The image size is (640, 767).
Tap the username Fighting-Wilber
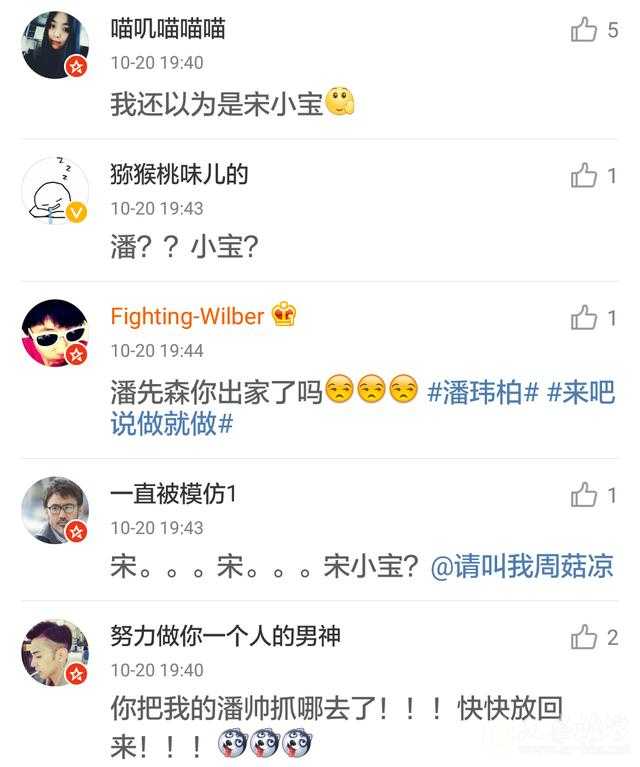pyautogui.click(x=187, y=317)
